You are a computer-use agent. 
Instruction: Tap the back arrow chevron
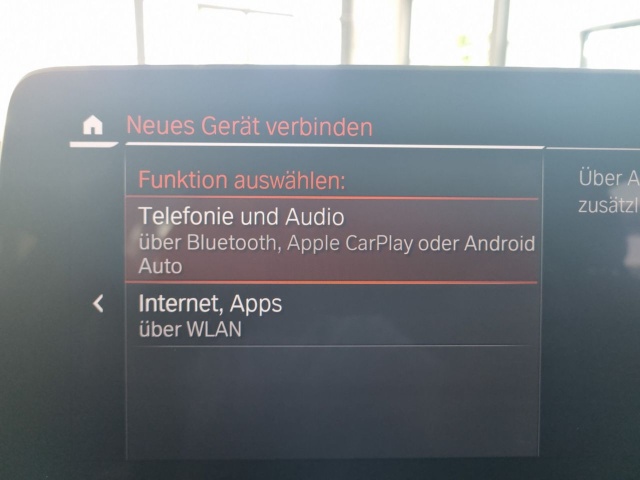point(97,303)
